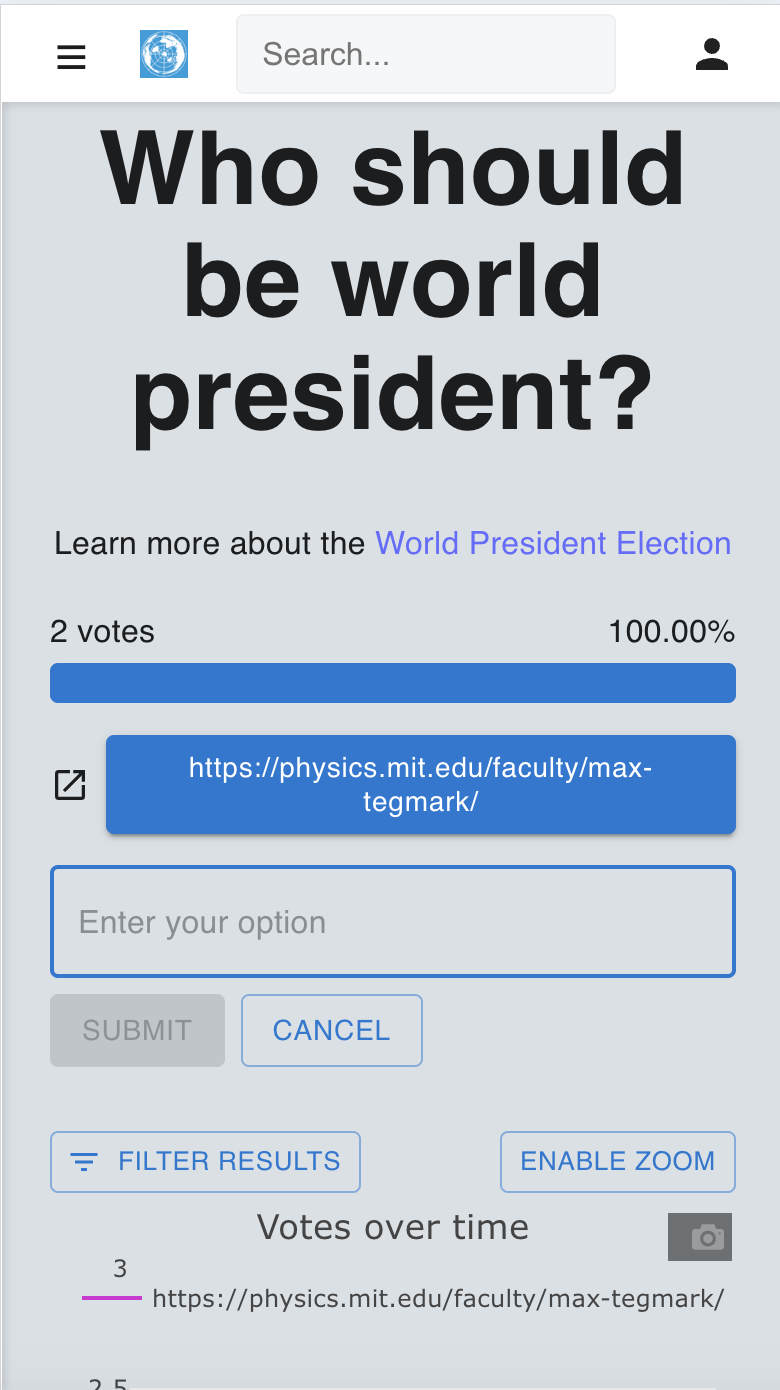Open the World President Election link
The image size is (780, 1390).
pos(553,543)
